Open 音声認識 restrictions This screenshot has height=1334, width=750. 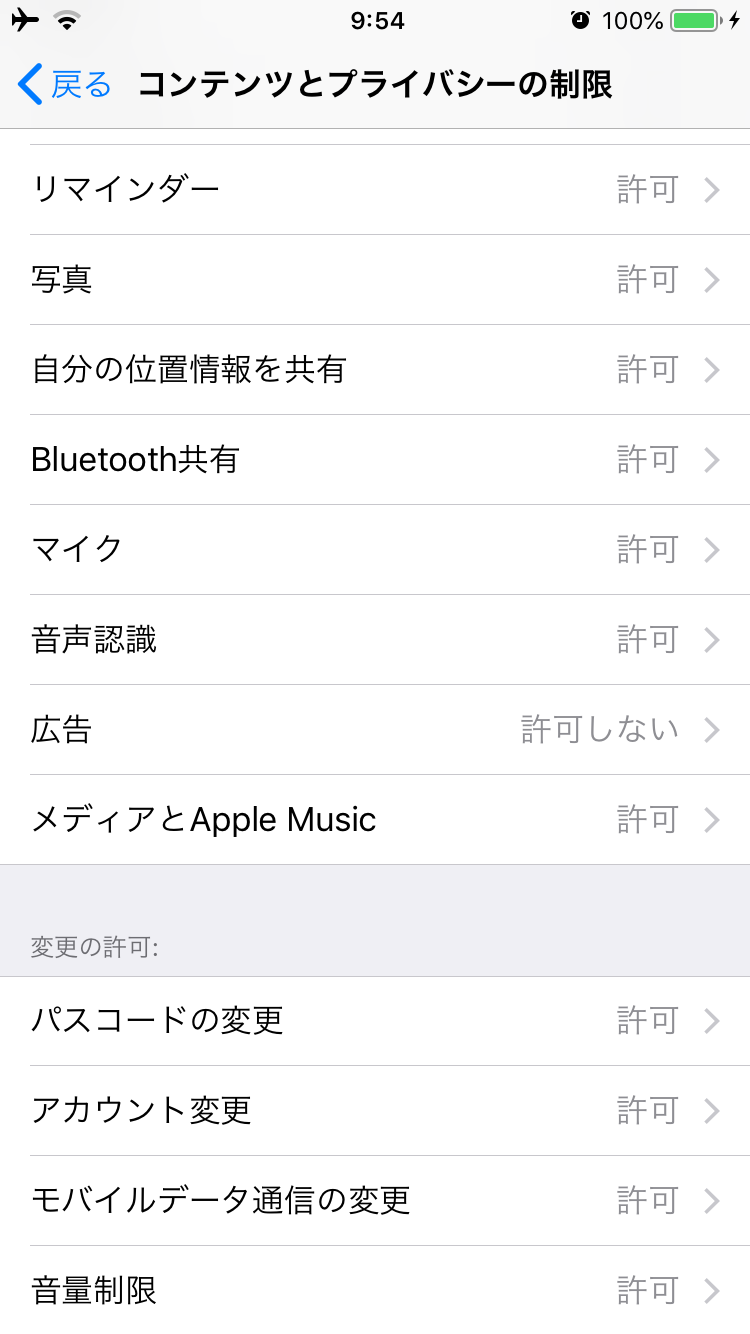click(x=375, y=640)
